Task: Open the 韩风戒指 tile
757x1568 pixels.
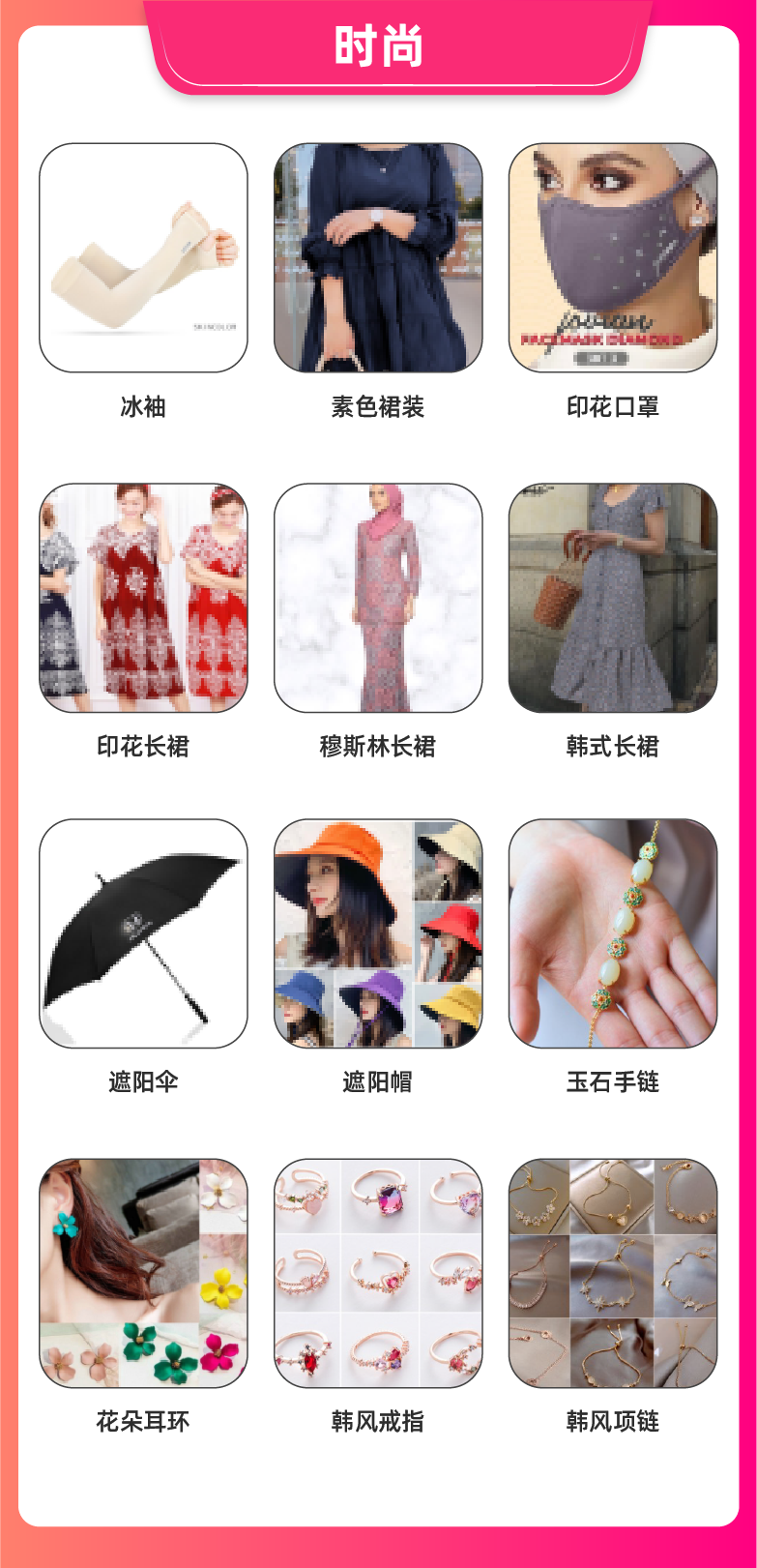Action: (378, 1273)
